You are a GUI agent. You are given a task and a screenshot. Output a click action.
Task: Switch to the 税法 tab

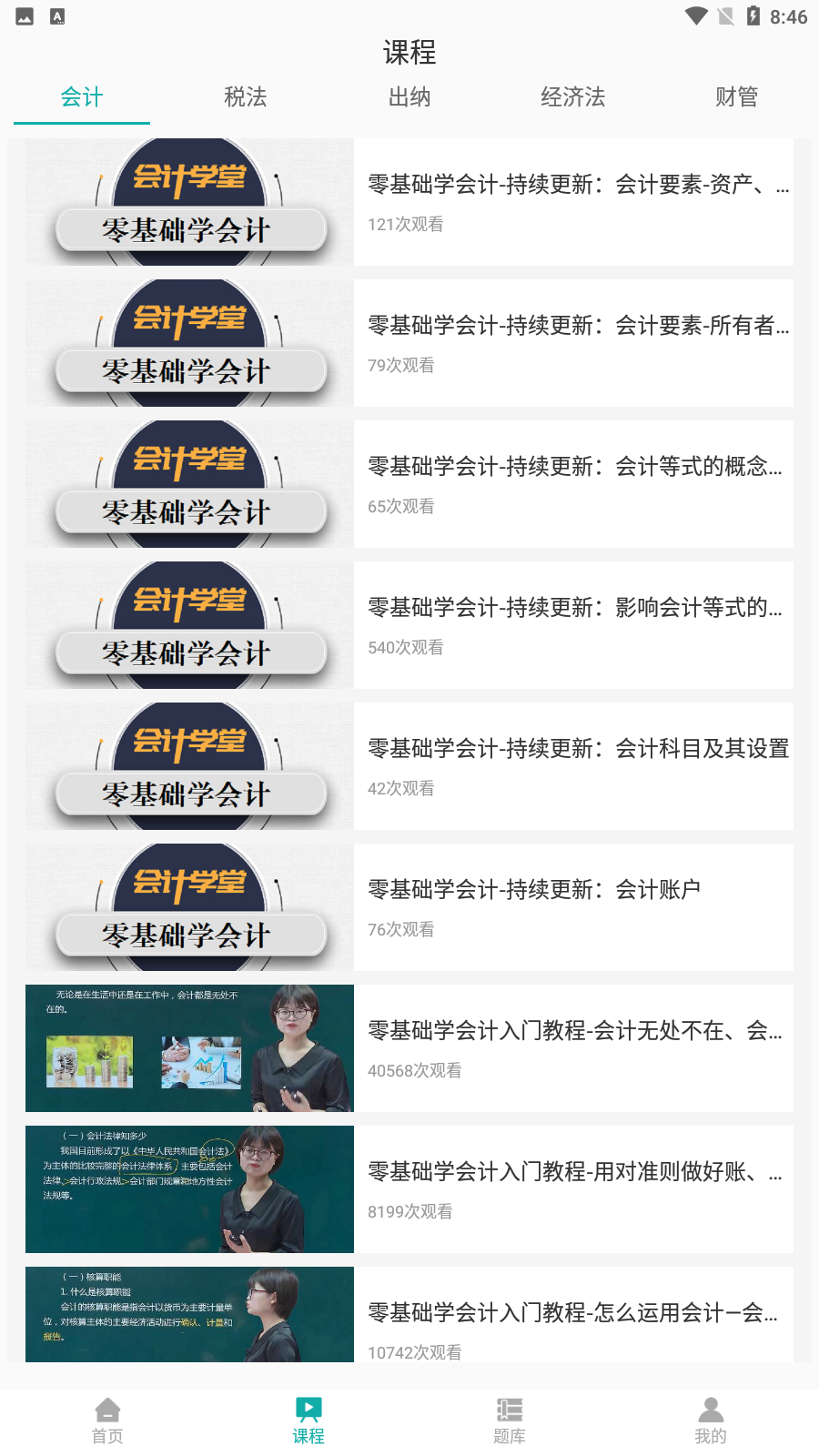pyautogui.click(x=245, y=97)
